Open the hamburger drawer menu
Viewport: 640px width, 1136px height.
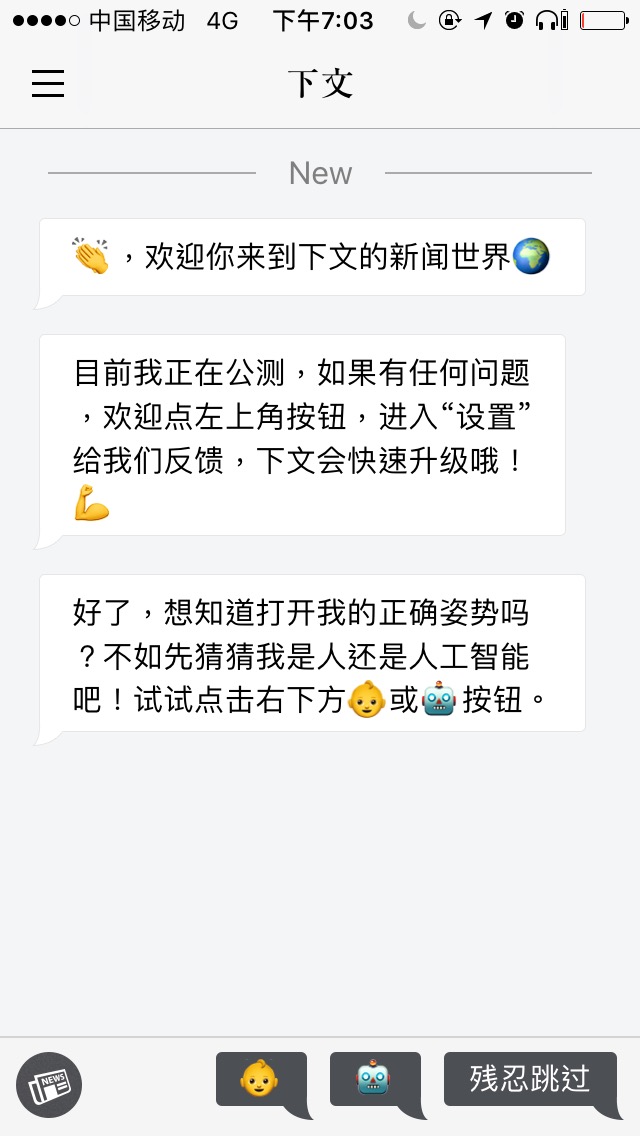(x=48, y=83)
